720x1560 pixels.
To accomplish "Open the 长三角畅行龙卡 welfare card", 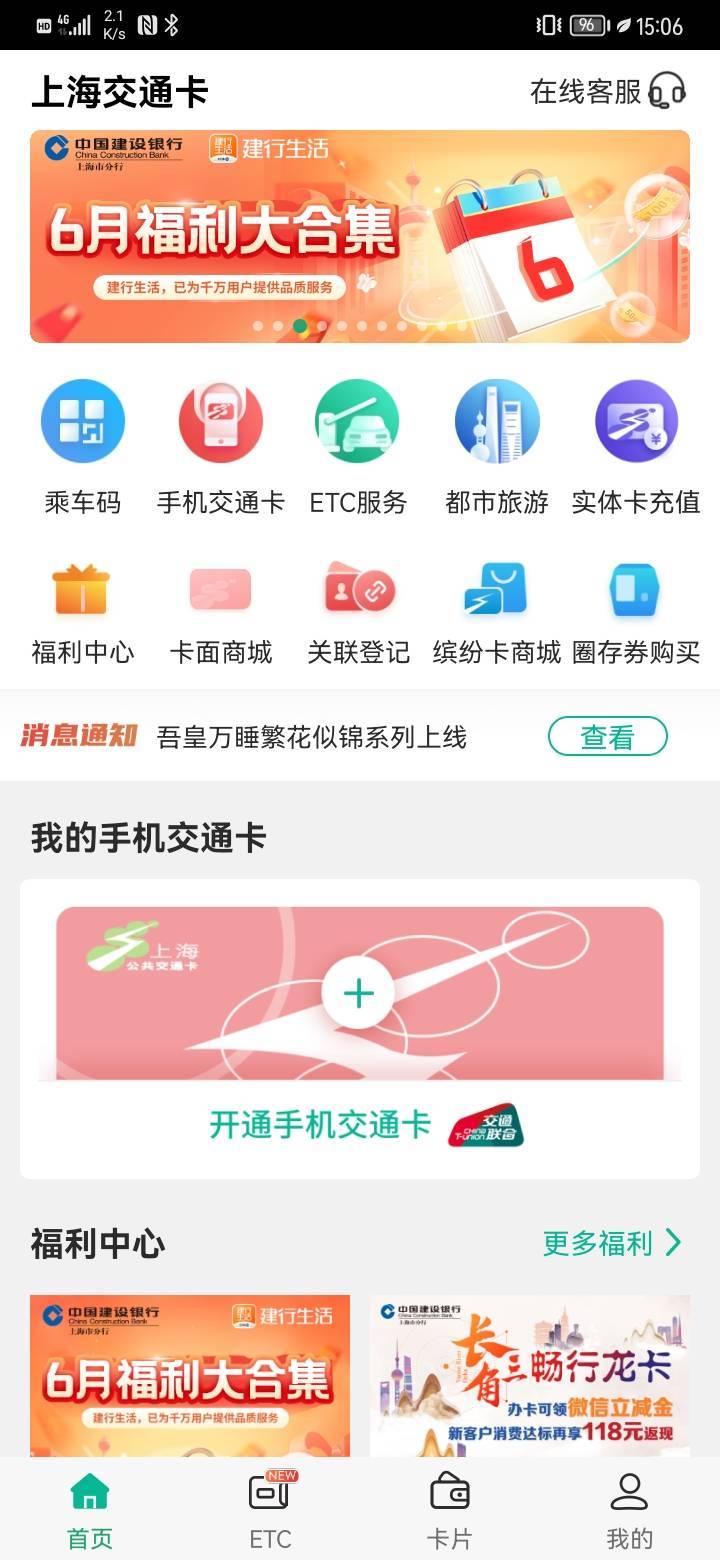I will pos(530,1376).
